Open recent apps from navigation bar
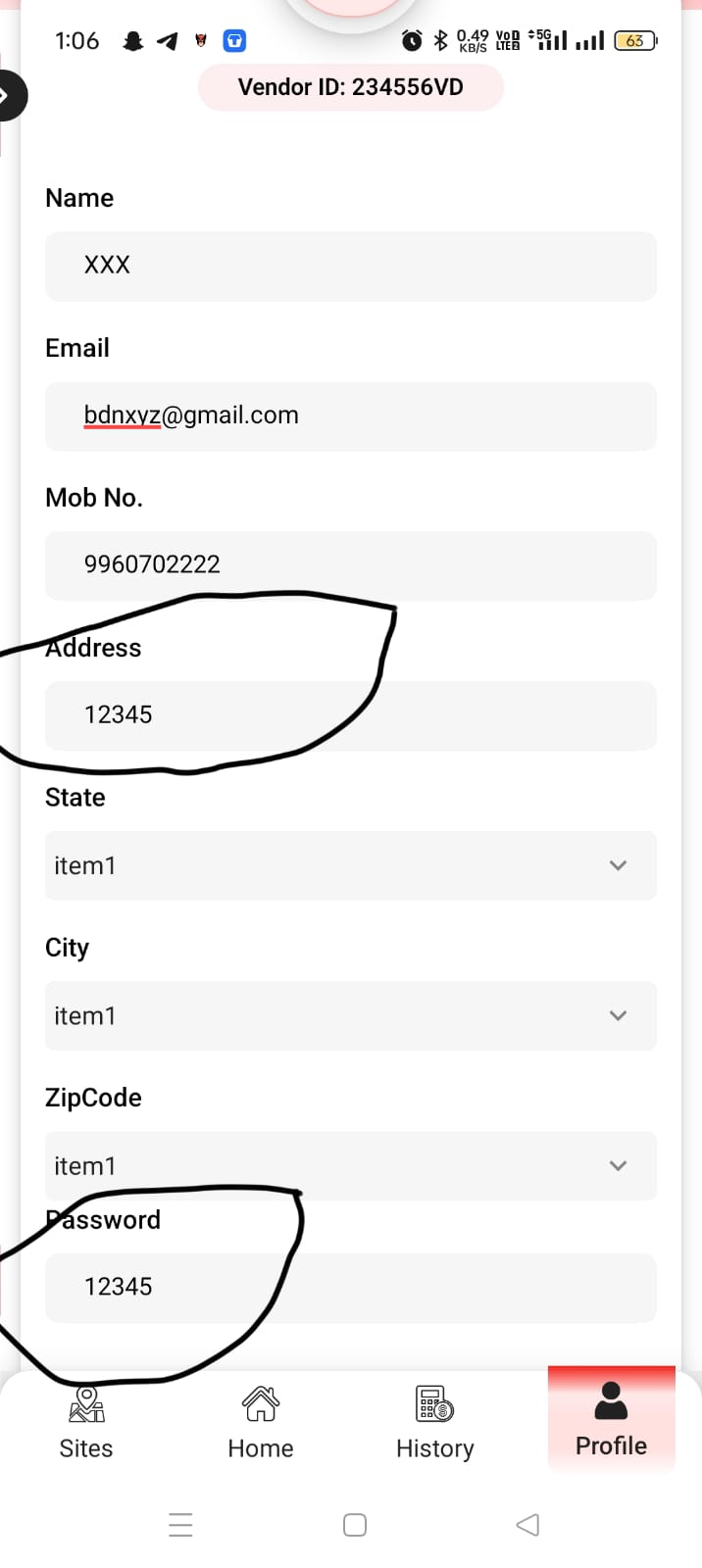This screenshot has width=702, height=1568. point(180,1525)
